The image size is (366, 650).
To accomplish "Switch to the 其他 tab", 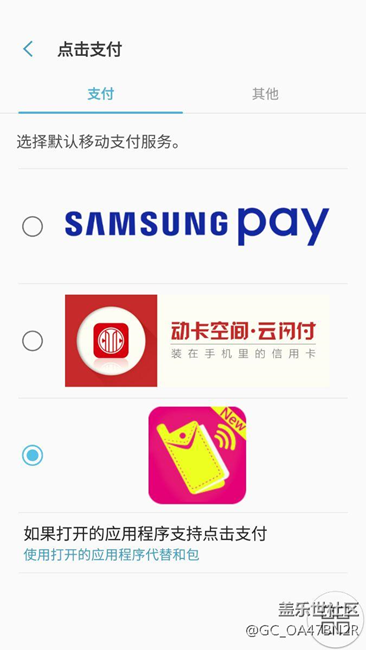I will pos(265,95).
